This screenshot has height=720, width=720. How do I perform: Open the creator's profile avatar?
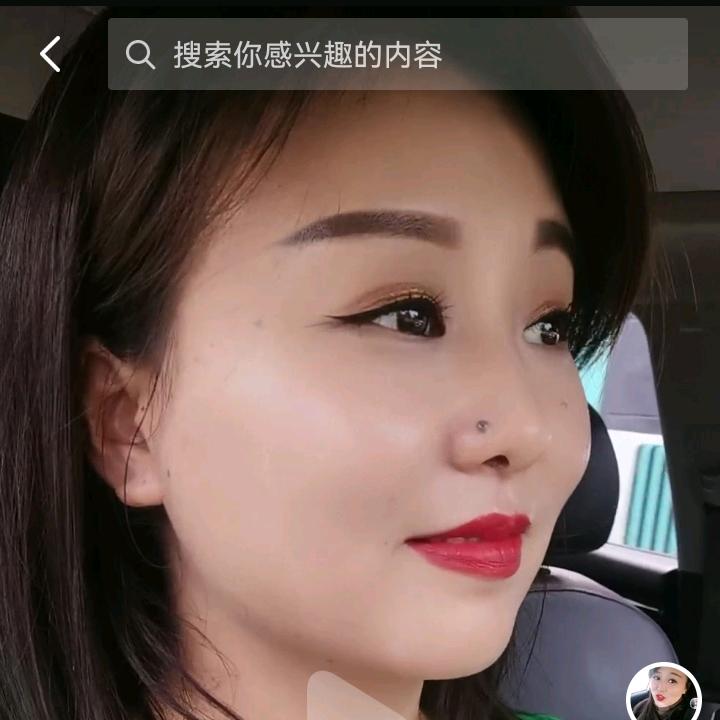pos(662,694)
